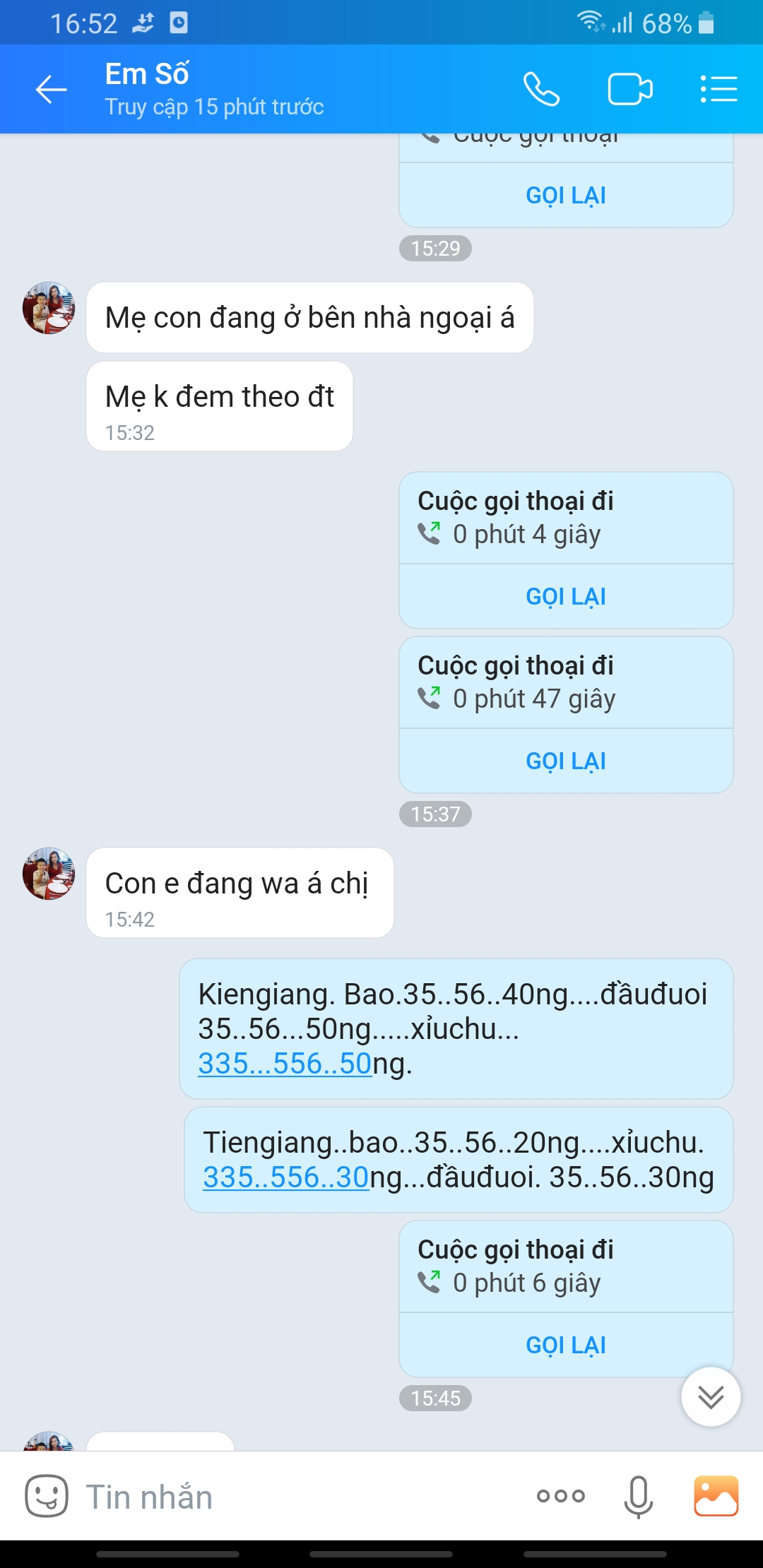Focus the Tin nhắn message field

tap(297, 1497)
